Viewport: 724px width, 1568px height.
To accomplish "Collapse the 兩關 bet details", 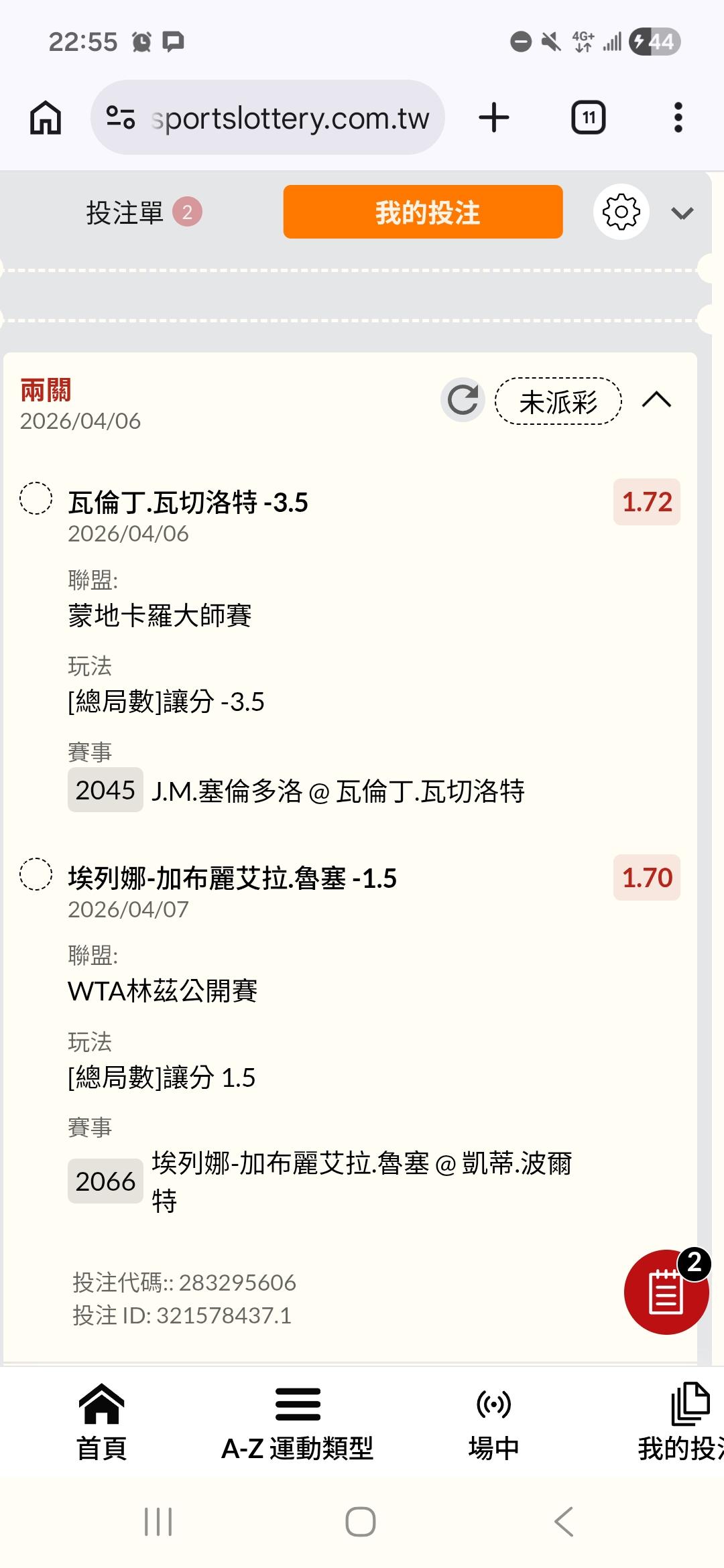I will point(656,400).
